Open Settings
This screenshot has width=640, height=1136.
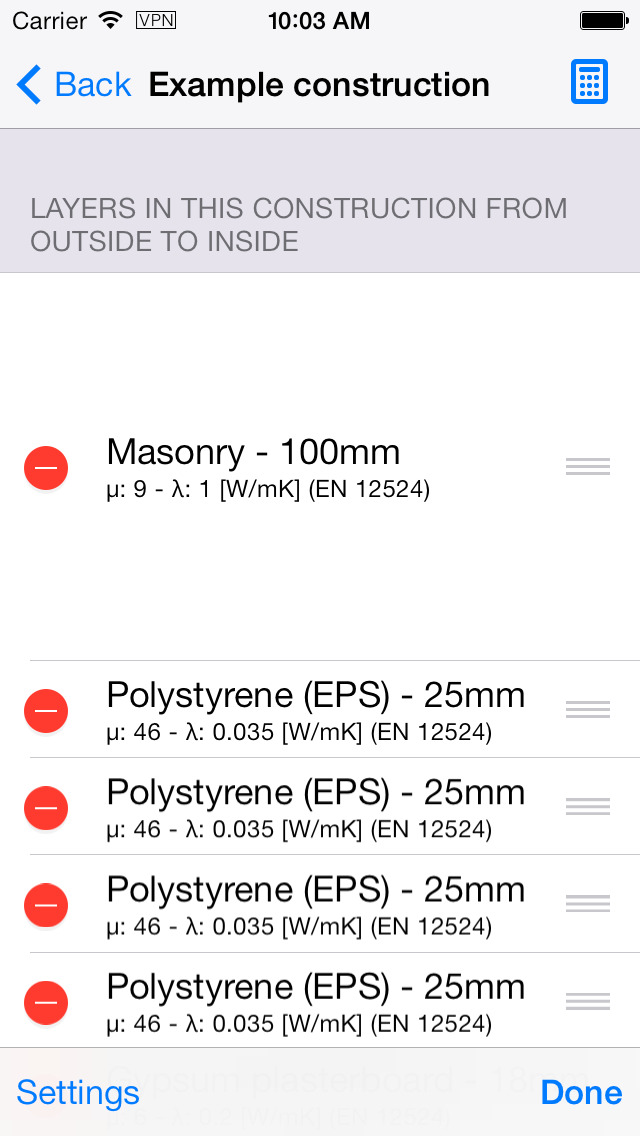(x=78, y=1093)
